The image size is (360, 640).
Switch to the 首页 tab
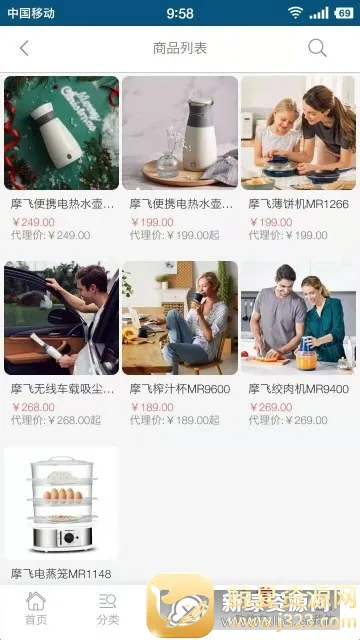click(x=36, y=609)
